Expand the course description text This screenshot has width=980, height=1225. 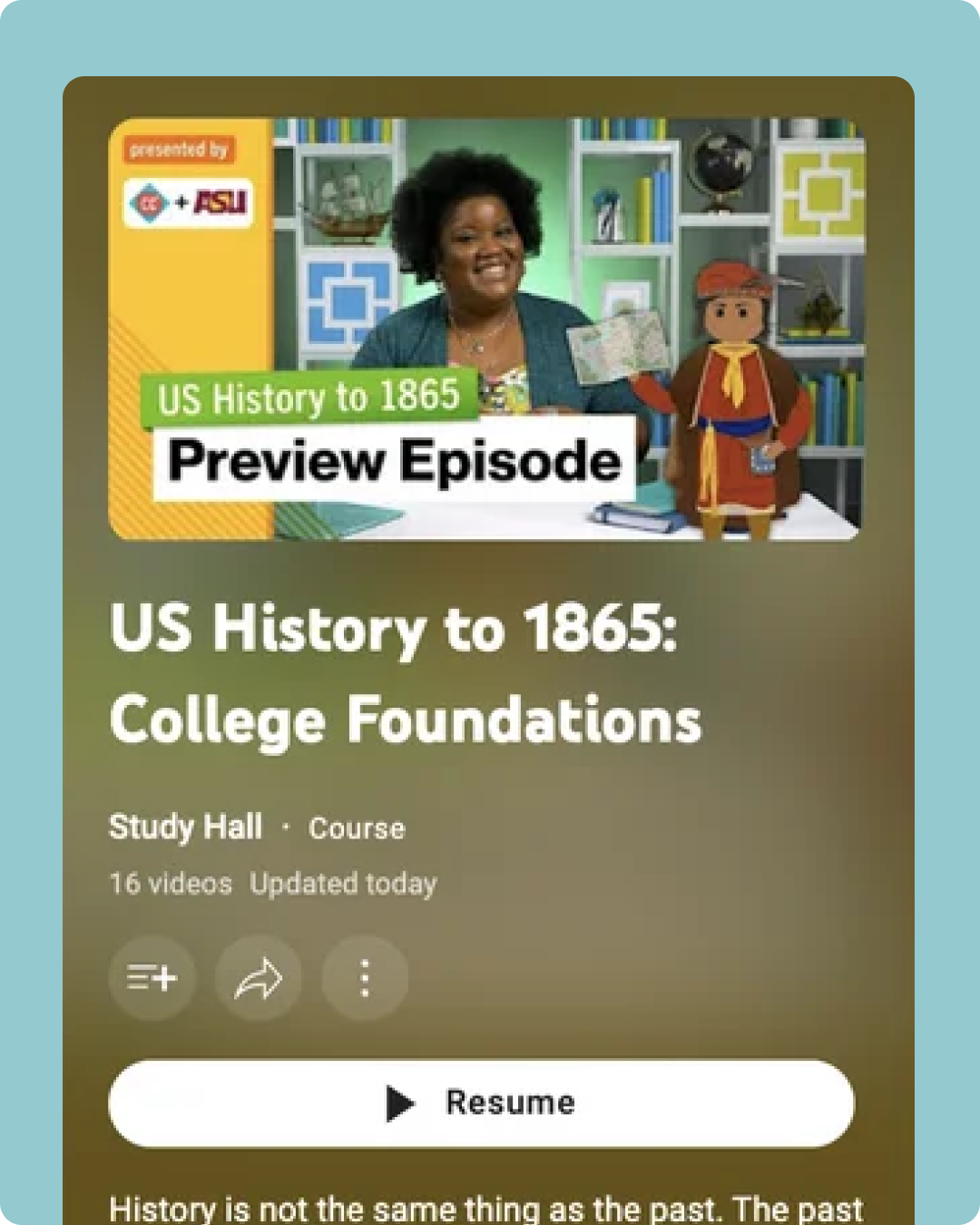tap(485, 1209)
